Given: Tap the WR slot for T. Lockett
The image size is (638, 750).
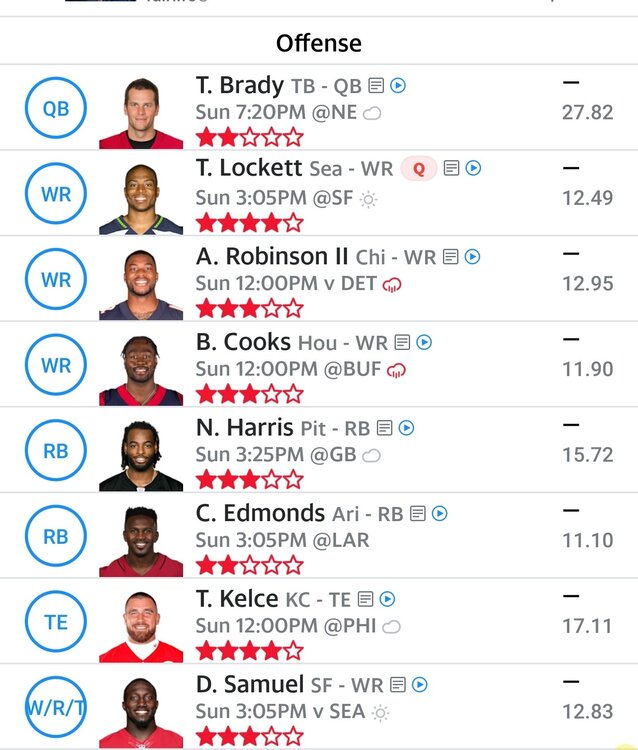Looking at the screenshot, I should [56, 193].
